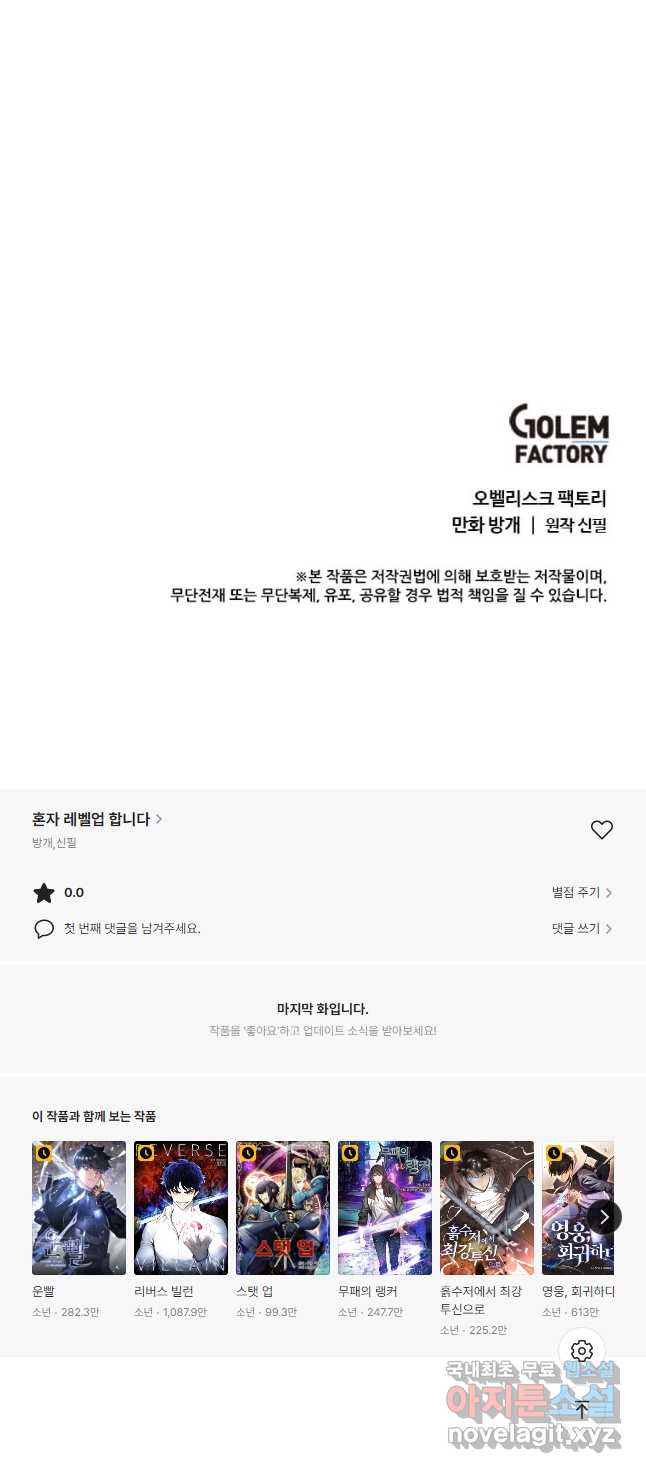The image size is (646, 1473).
Task: Jump to top with the up arrow
Action: (582, 1410)
